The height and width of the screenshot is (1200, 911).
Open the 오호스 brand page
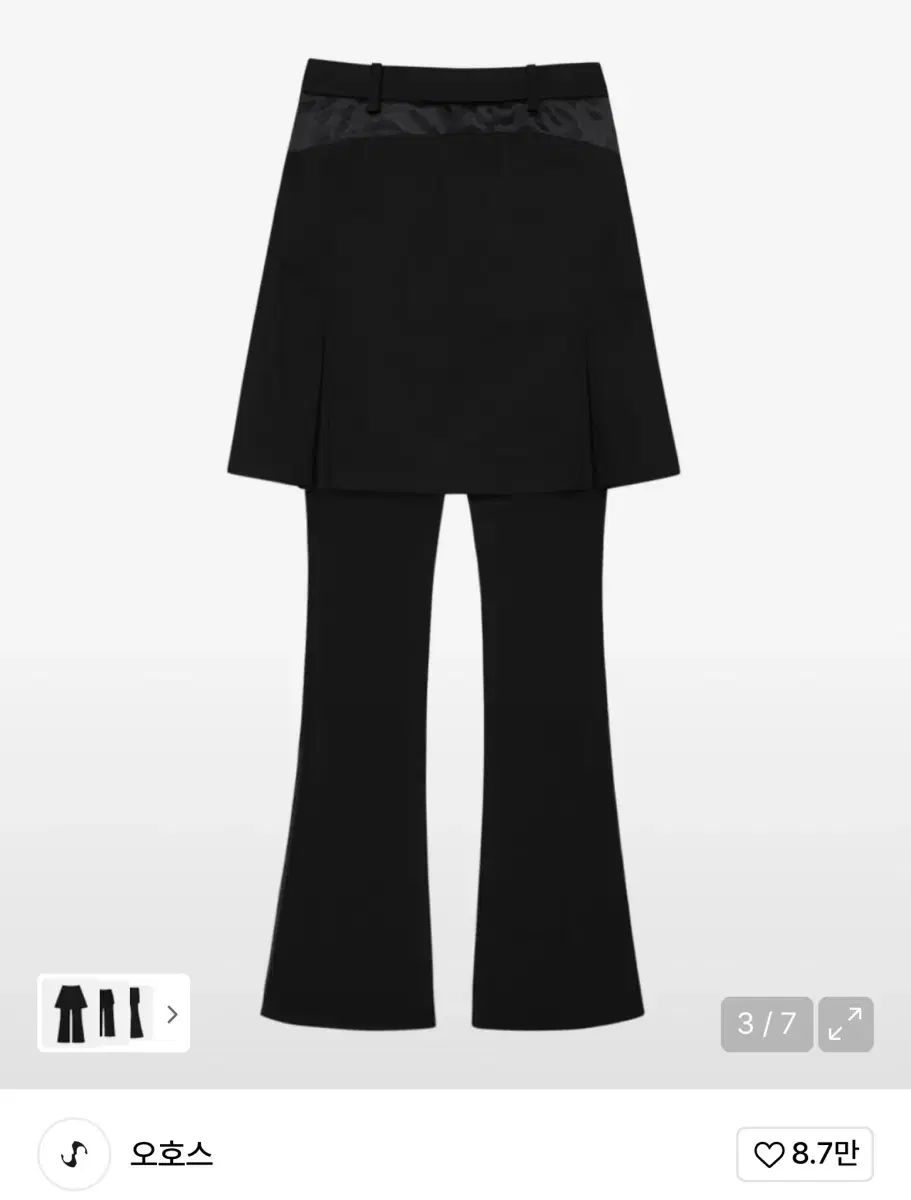tap(170, 1155)
